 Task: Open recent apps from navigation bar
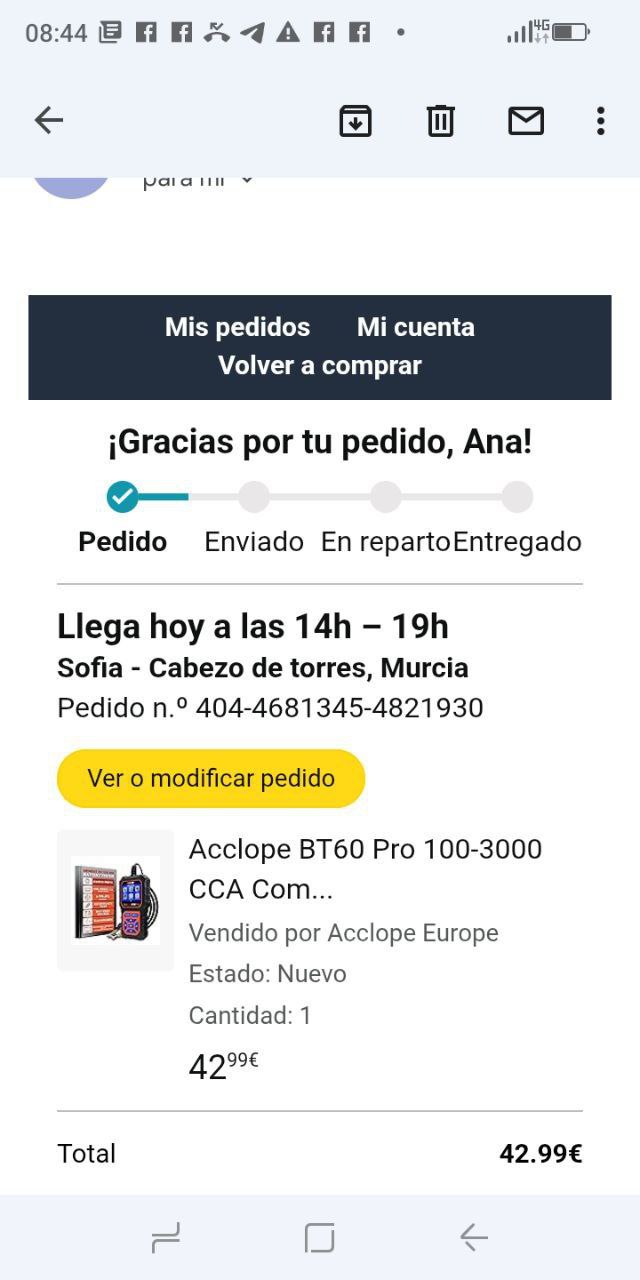click(x=166, y=1238)
